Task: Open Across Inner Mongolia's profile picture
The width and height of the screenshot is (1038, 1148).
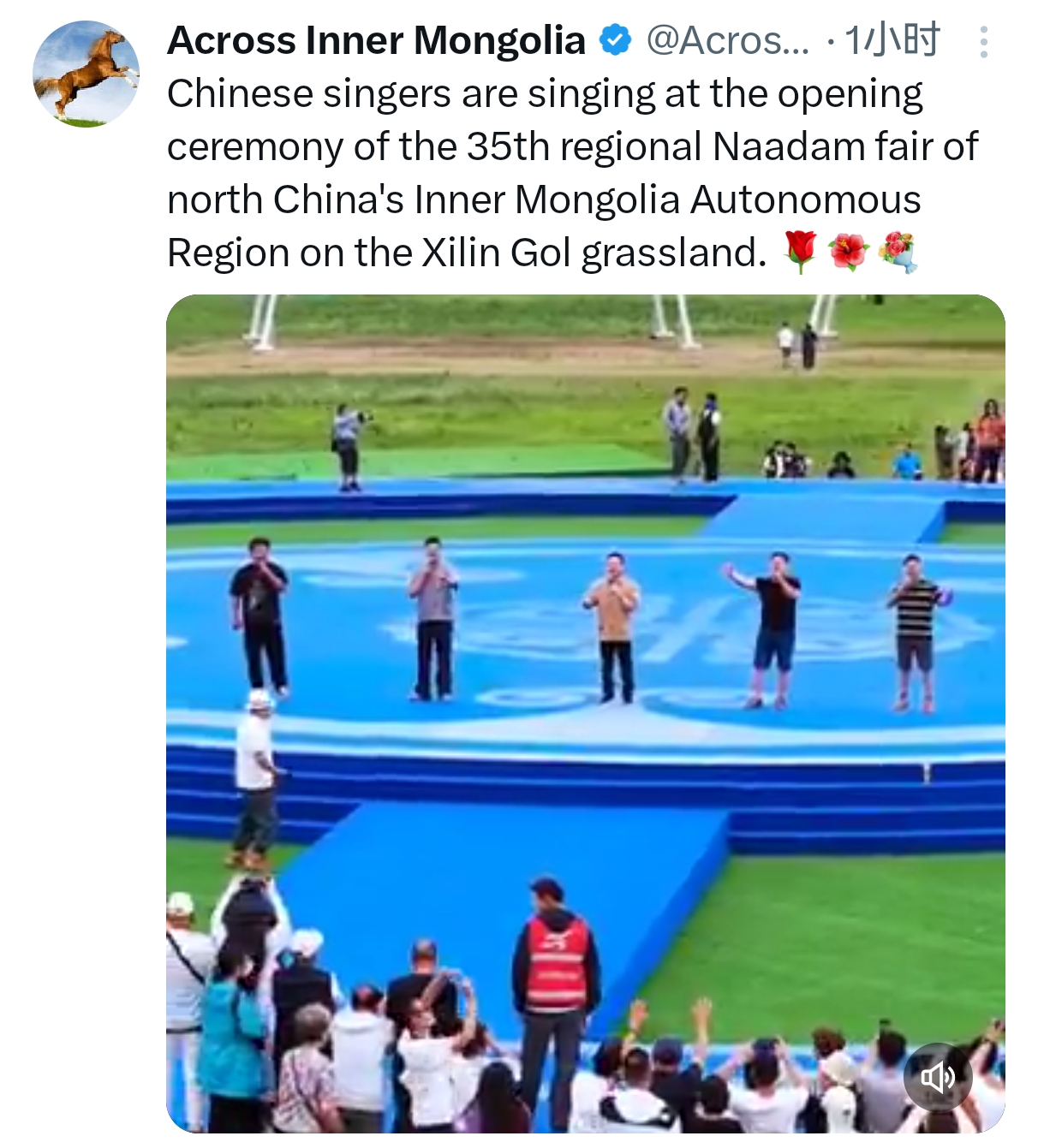Action: tap(86, 74)
